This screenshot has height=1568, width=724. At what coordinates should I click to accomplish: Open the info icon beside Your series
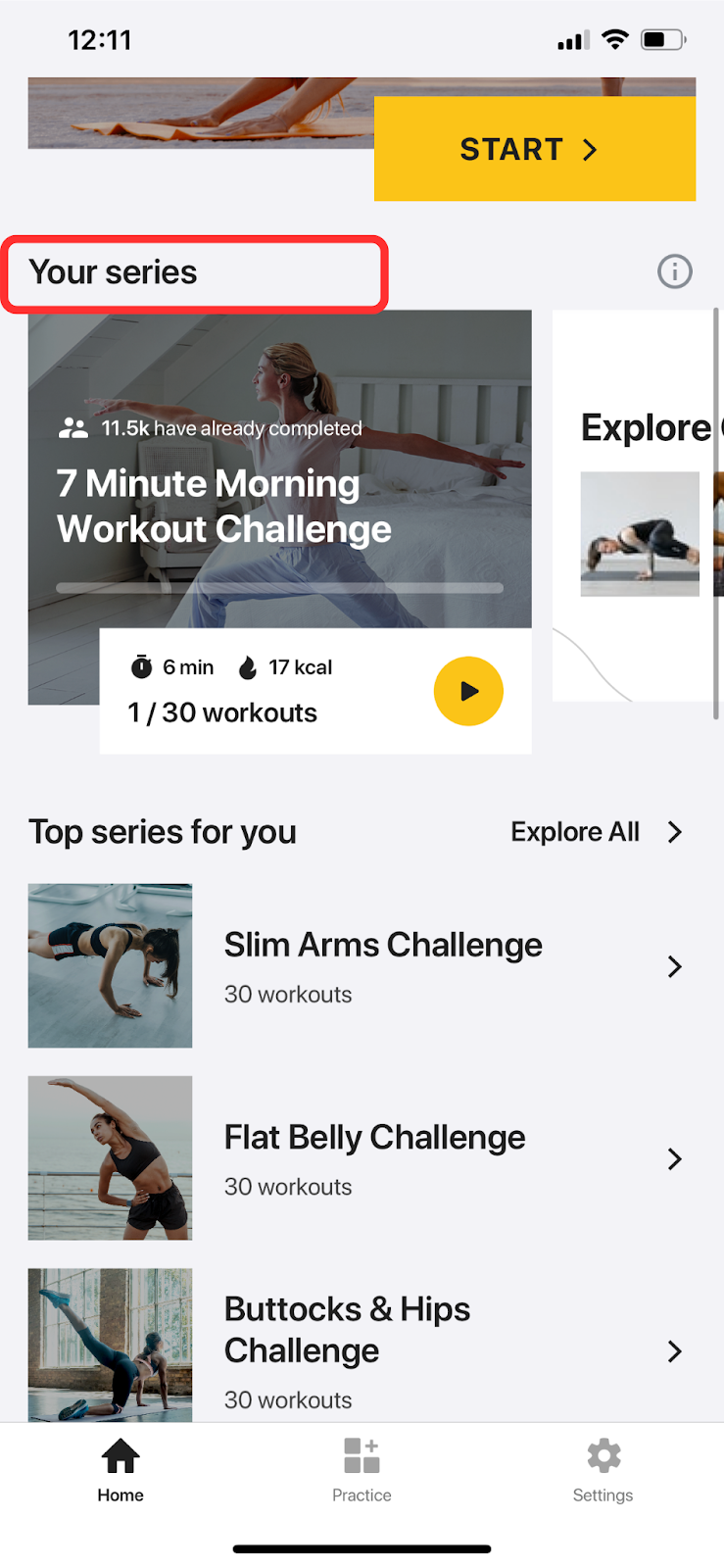point(674,271)
